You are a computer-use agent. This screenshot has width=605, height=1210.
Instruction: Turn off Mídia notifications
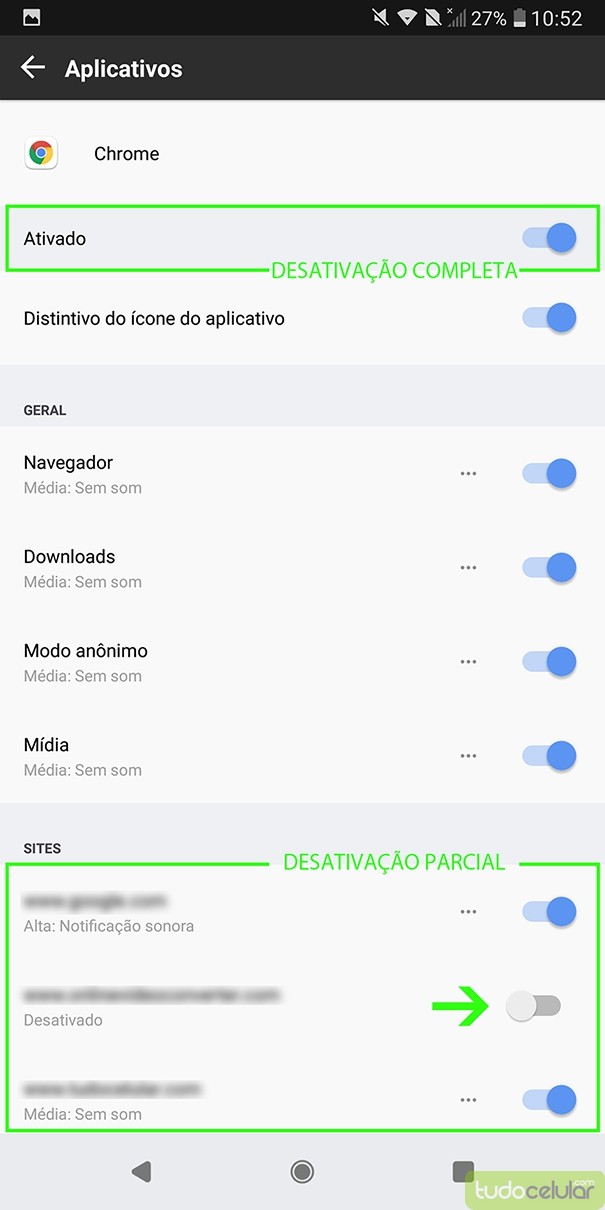point(549,755)
